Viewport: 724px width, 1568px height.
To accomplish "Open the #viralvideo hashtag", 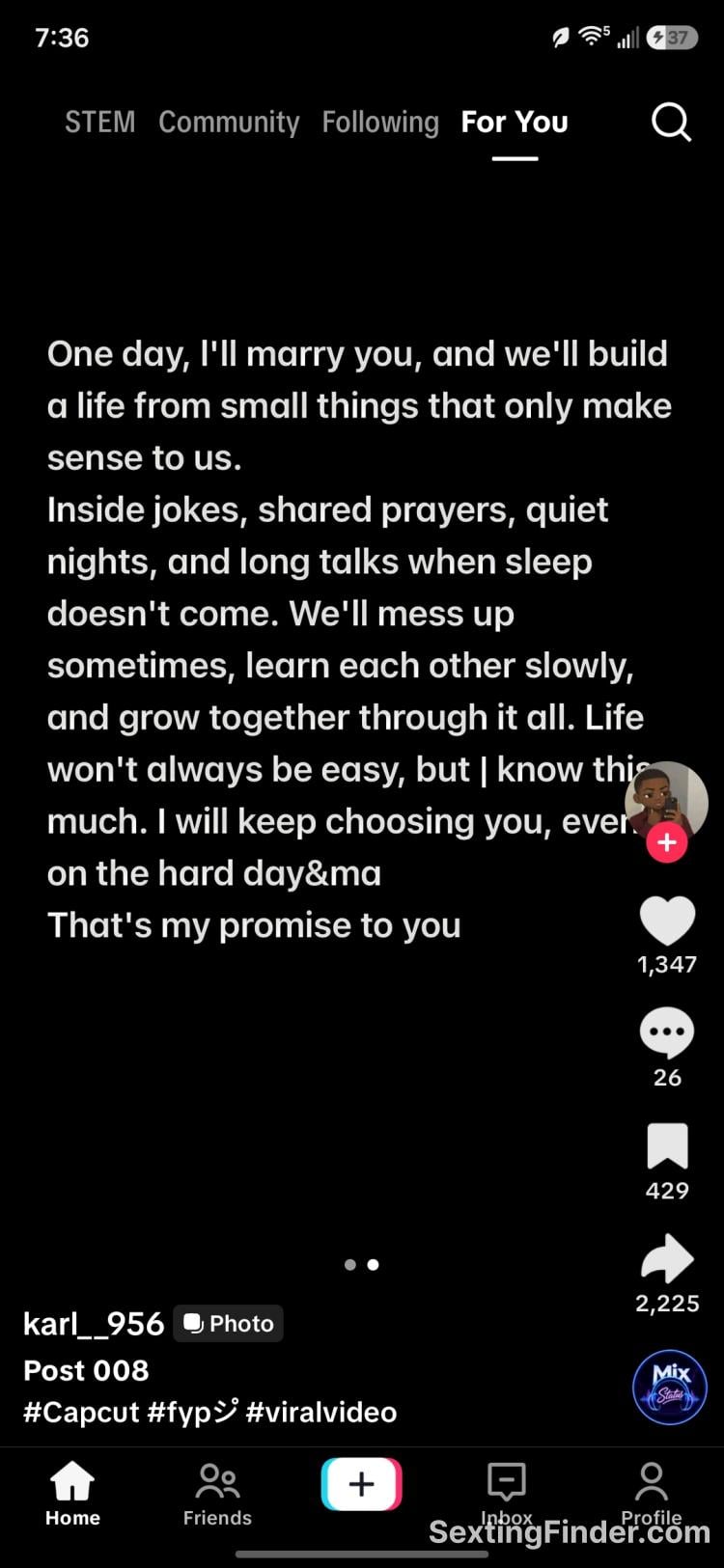I will coord(321,1412).
